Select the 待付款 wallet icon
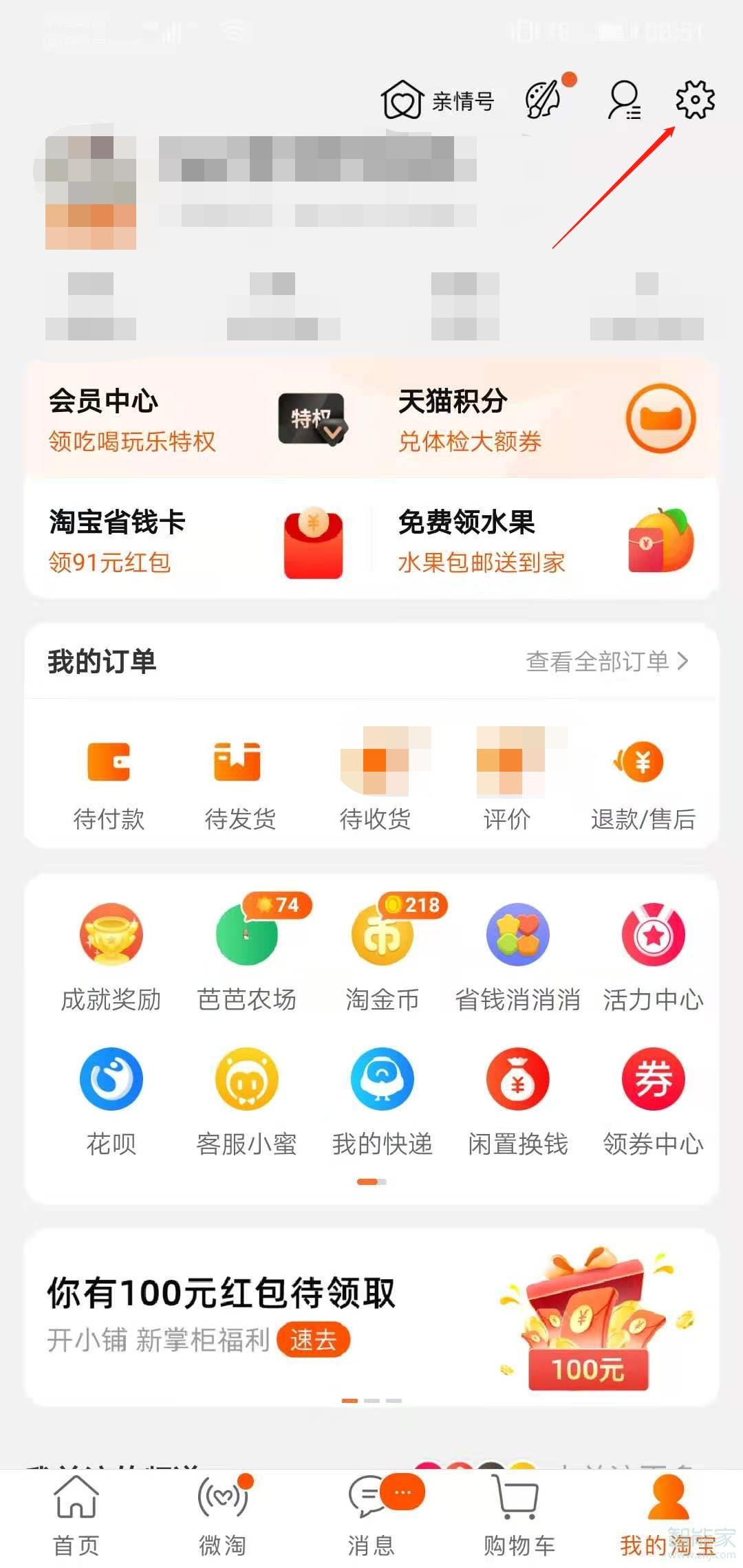 pos(110,762)
